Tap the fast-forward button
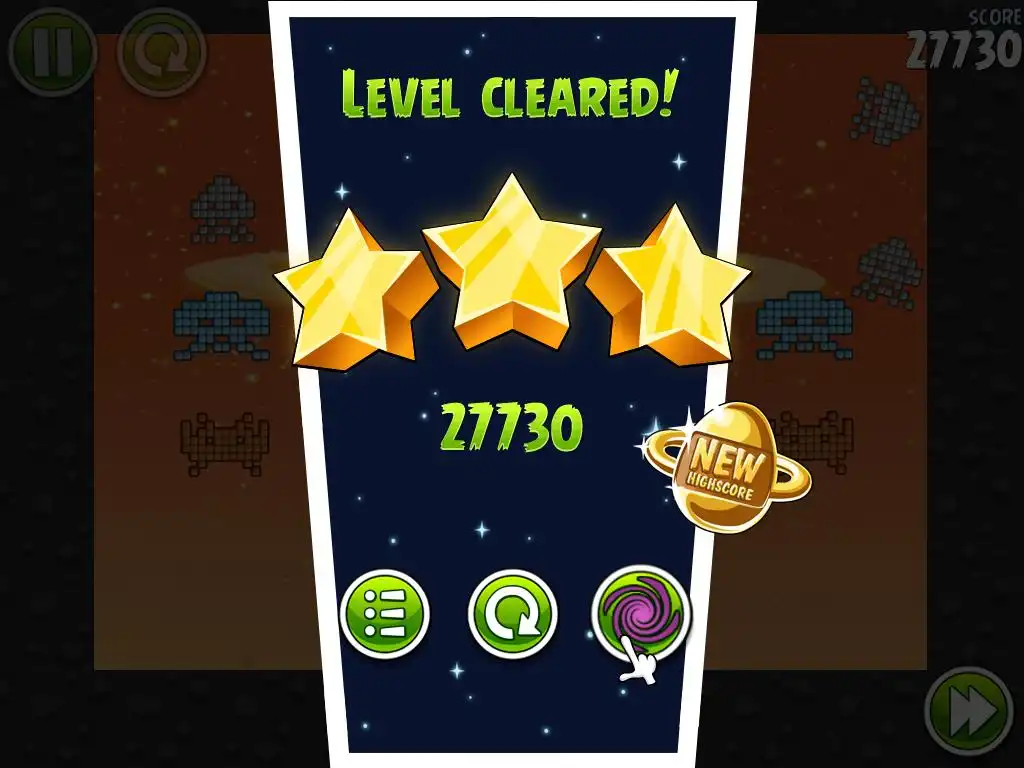The height and width of the screenshot is (768, 1024). 968,710
